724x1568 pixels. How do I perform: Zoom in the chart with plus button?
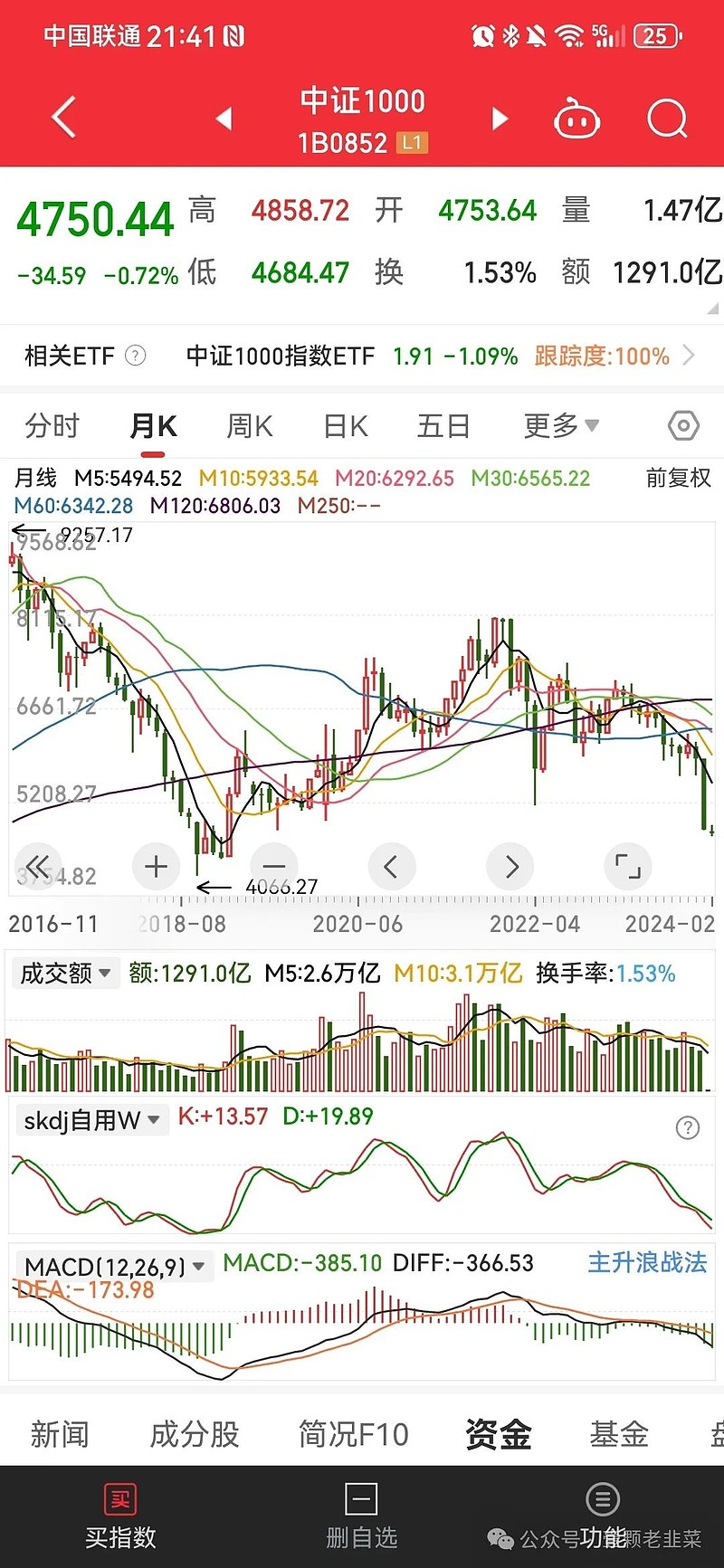tap(156, 867)
